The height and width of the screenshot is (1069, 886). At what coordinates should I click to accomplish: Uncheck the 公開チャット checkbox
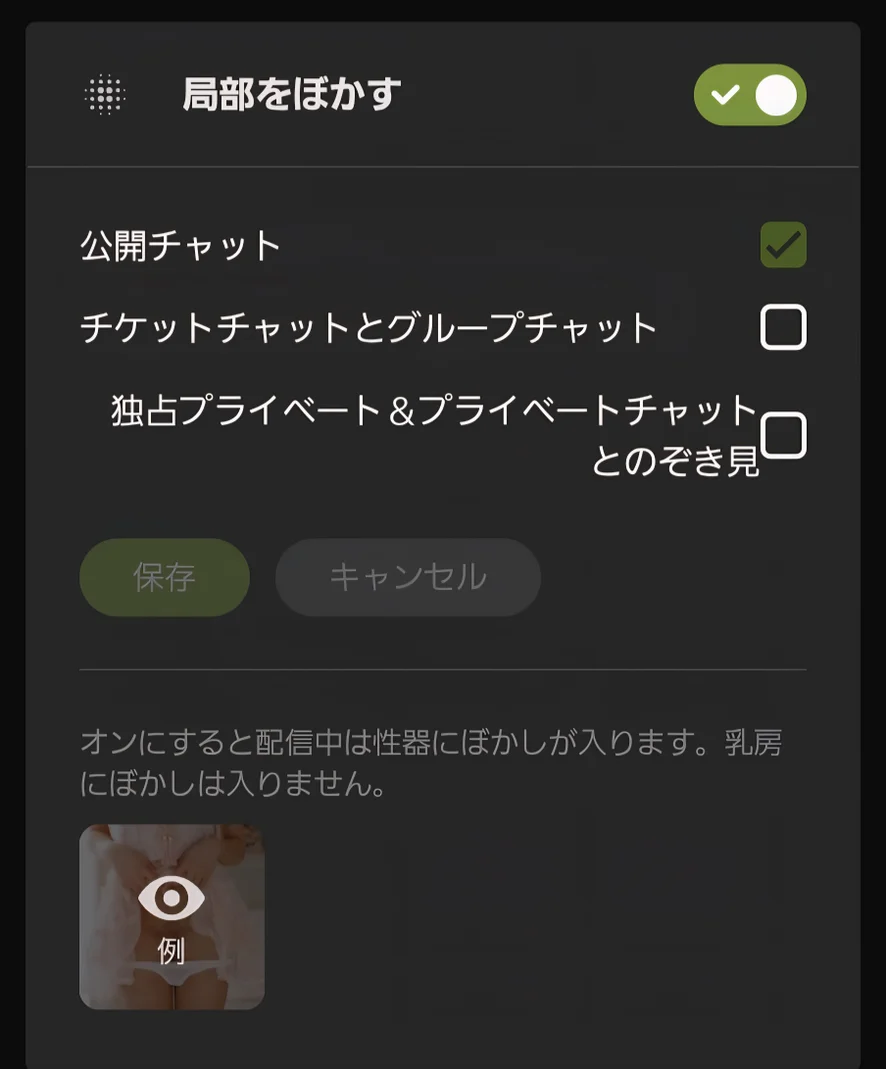pyautogui.click(x=783, y=245)
